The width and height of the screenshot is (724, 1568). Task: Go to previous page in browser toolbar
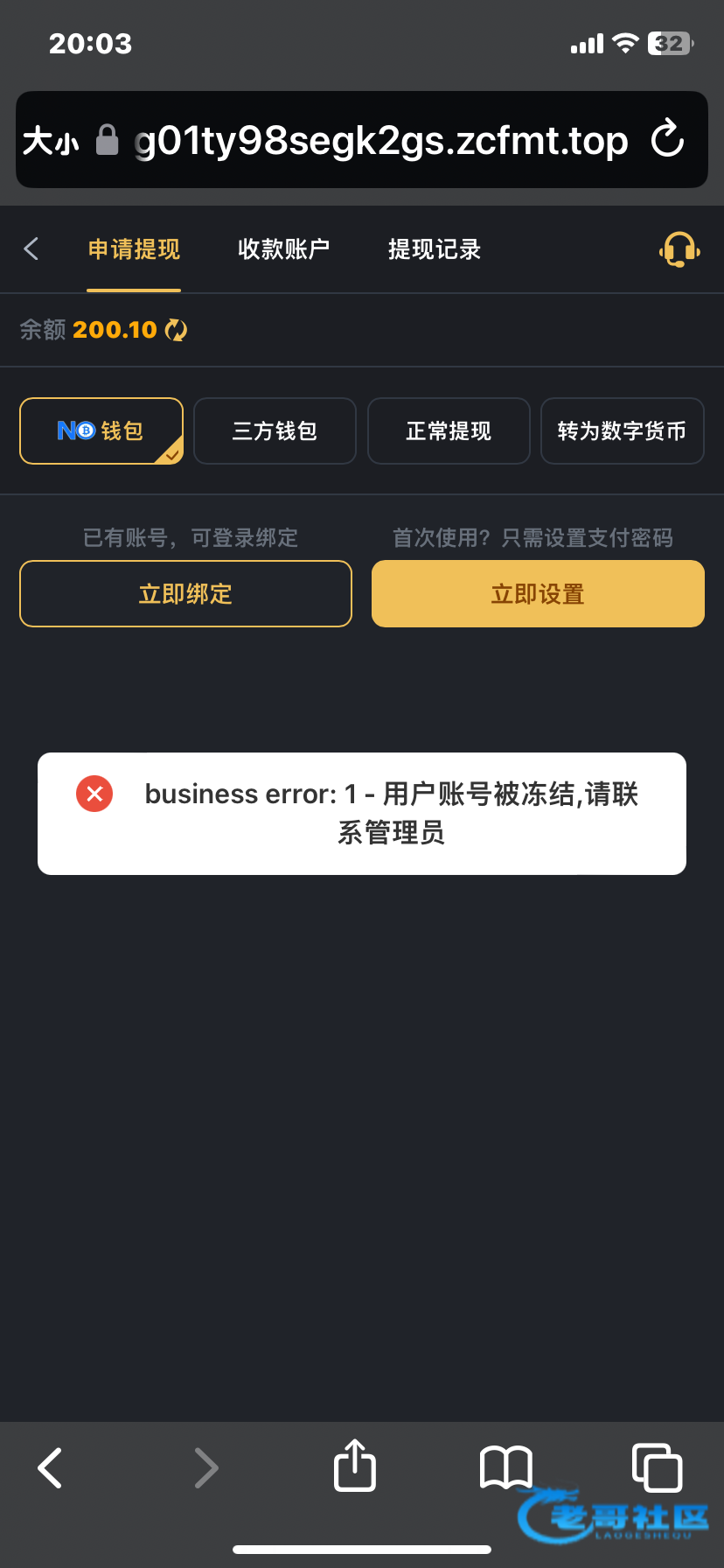[51, 1467]
